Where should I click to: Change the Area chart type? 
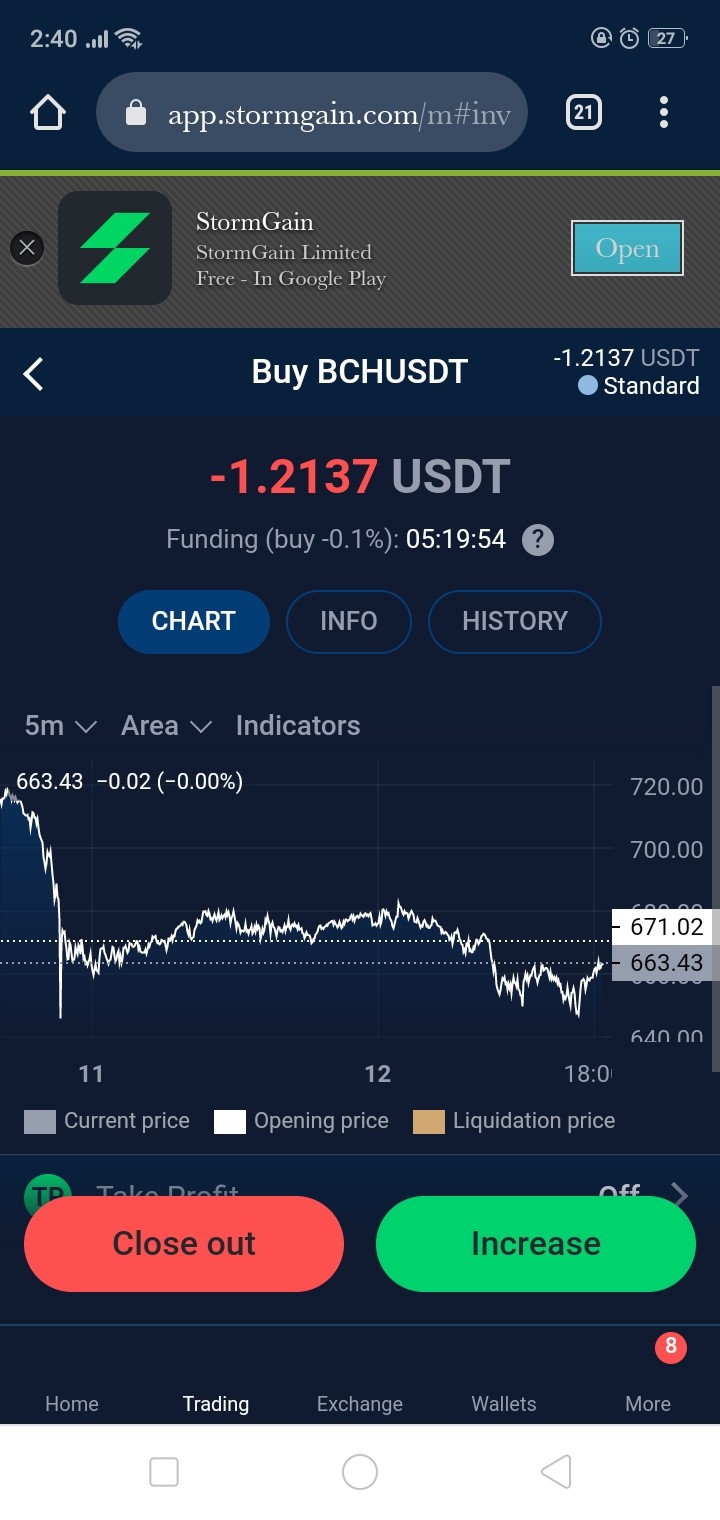tap(166, 726)
